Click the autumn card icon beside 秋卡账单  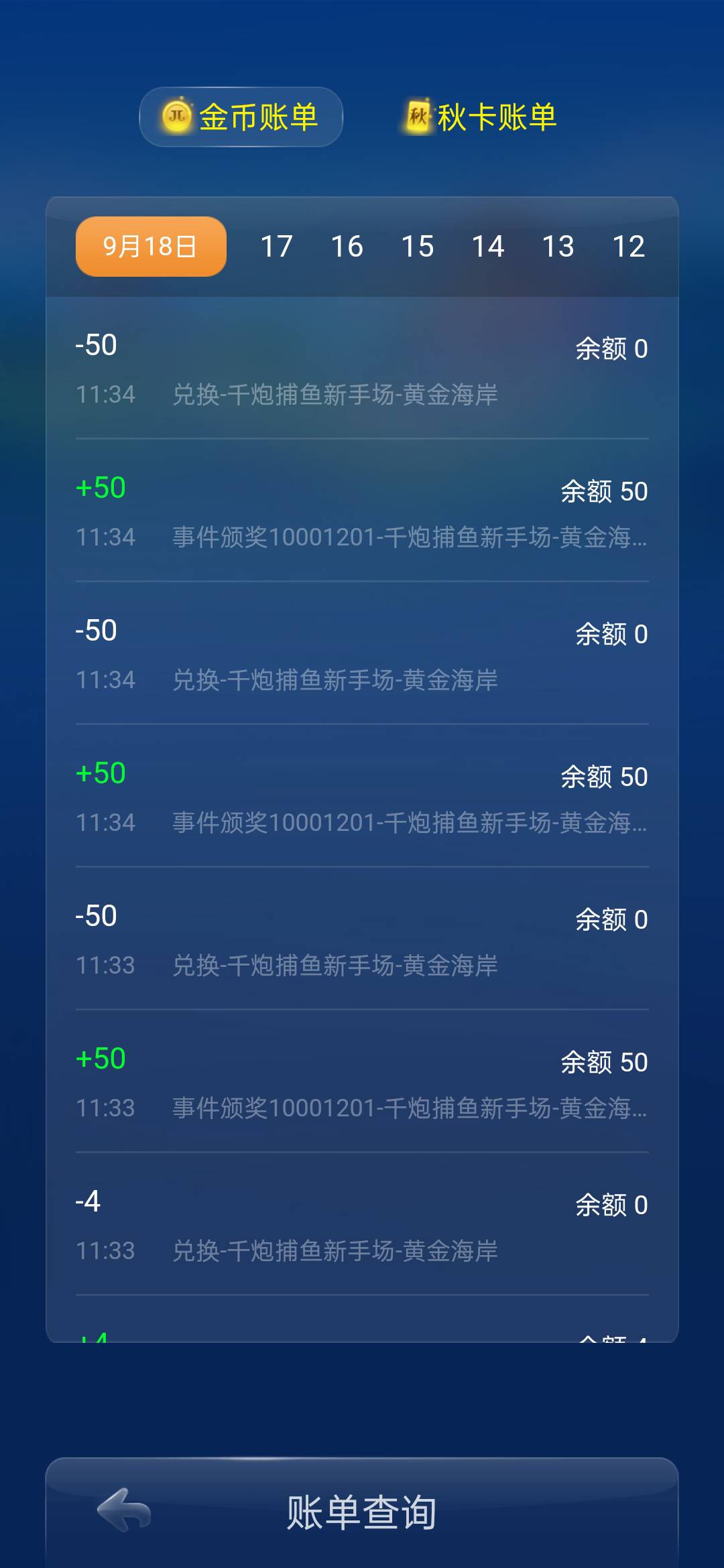419,115
